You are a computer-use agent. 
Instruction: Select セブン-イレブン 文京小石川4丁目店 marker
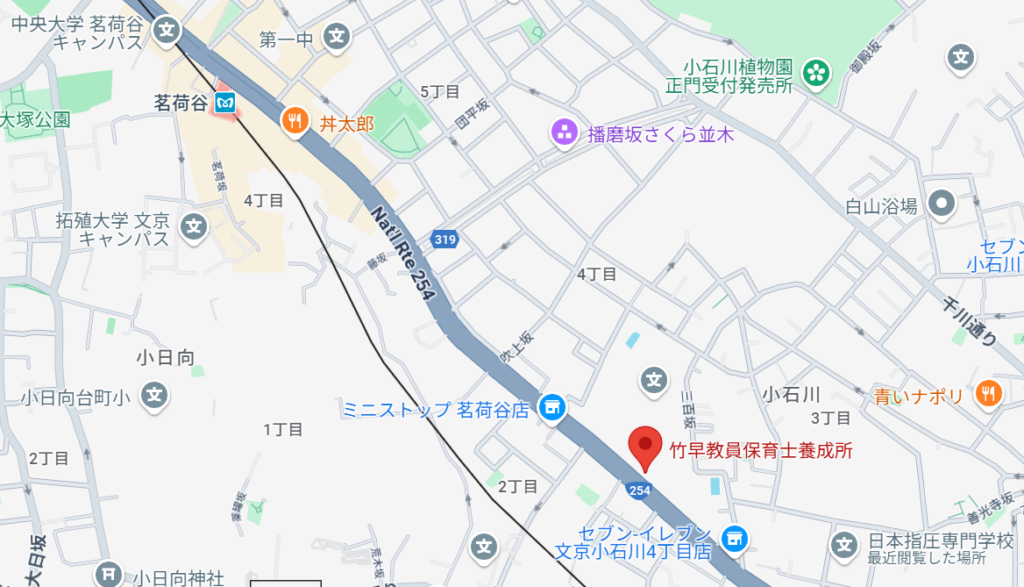[735, 538]
